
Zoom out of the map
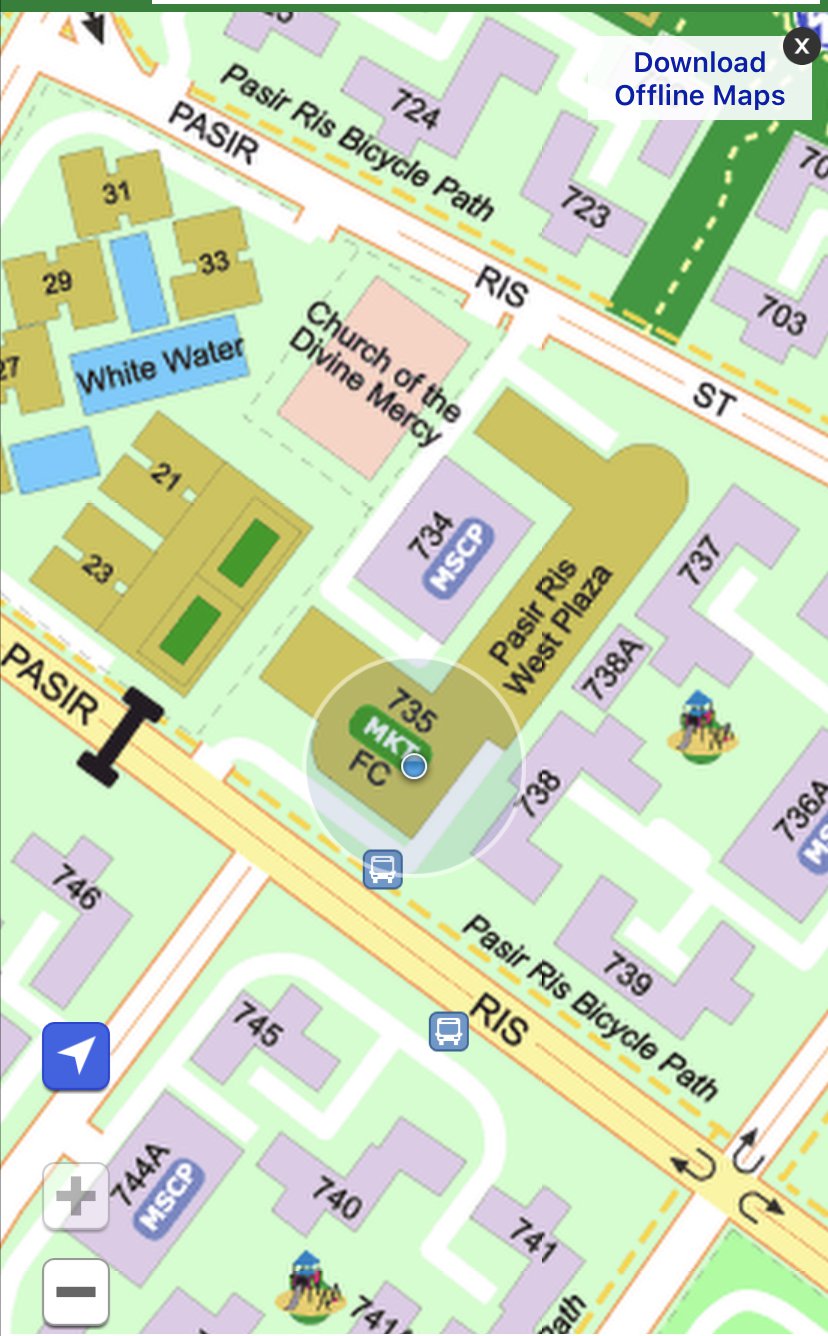pyautogui.click(x=76, y=1291)
